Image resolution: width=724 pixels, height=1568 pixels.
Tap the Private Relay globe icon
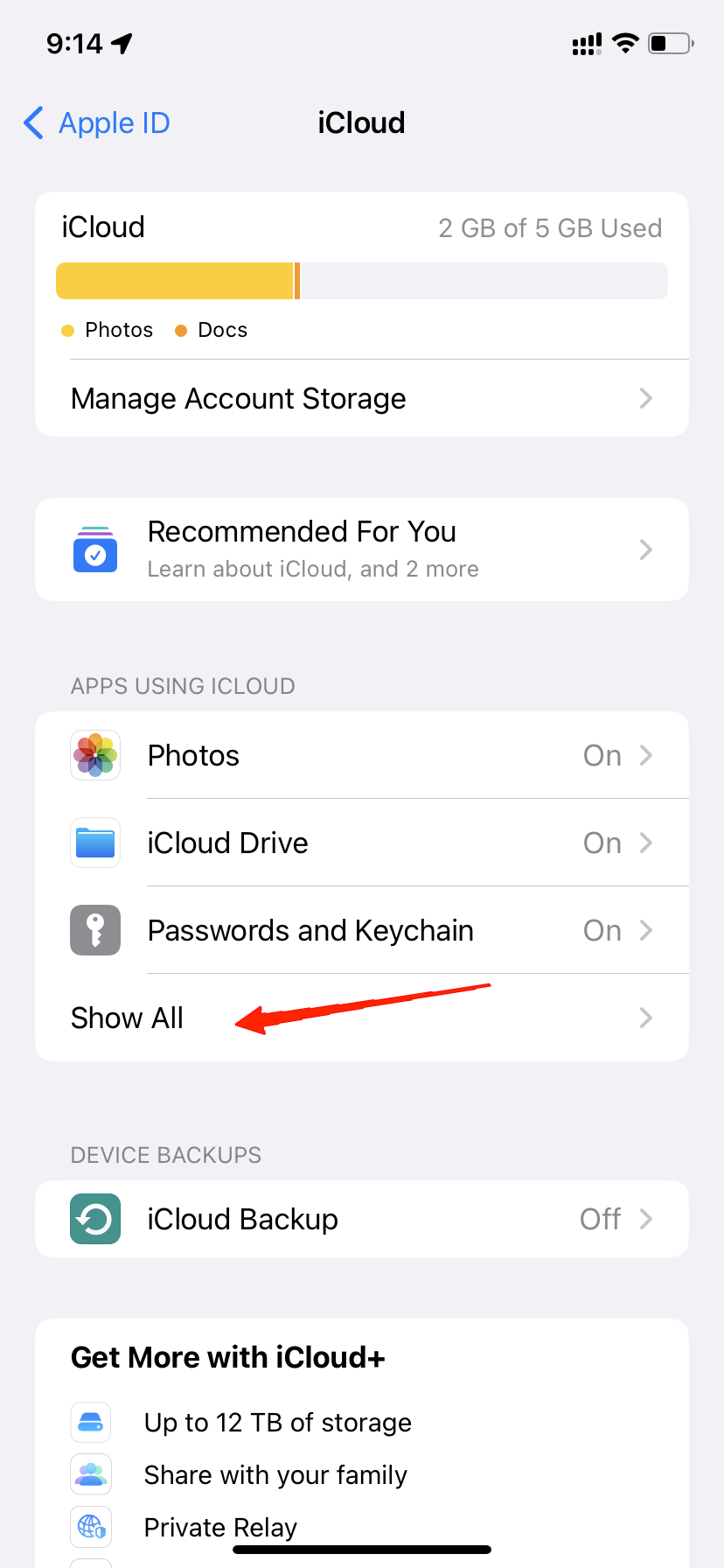click(x=90, y=1527)
